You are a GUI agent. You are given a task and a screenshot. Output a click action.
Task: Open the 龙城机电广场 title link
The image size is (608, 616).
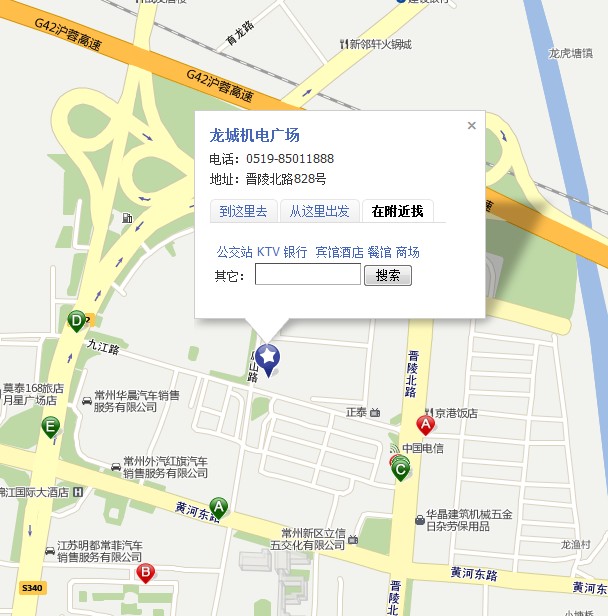pos(254,135)
